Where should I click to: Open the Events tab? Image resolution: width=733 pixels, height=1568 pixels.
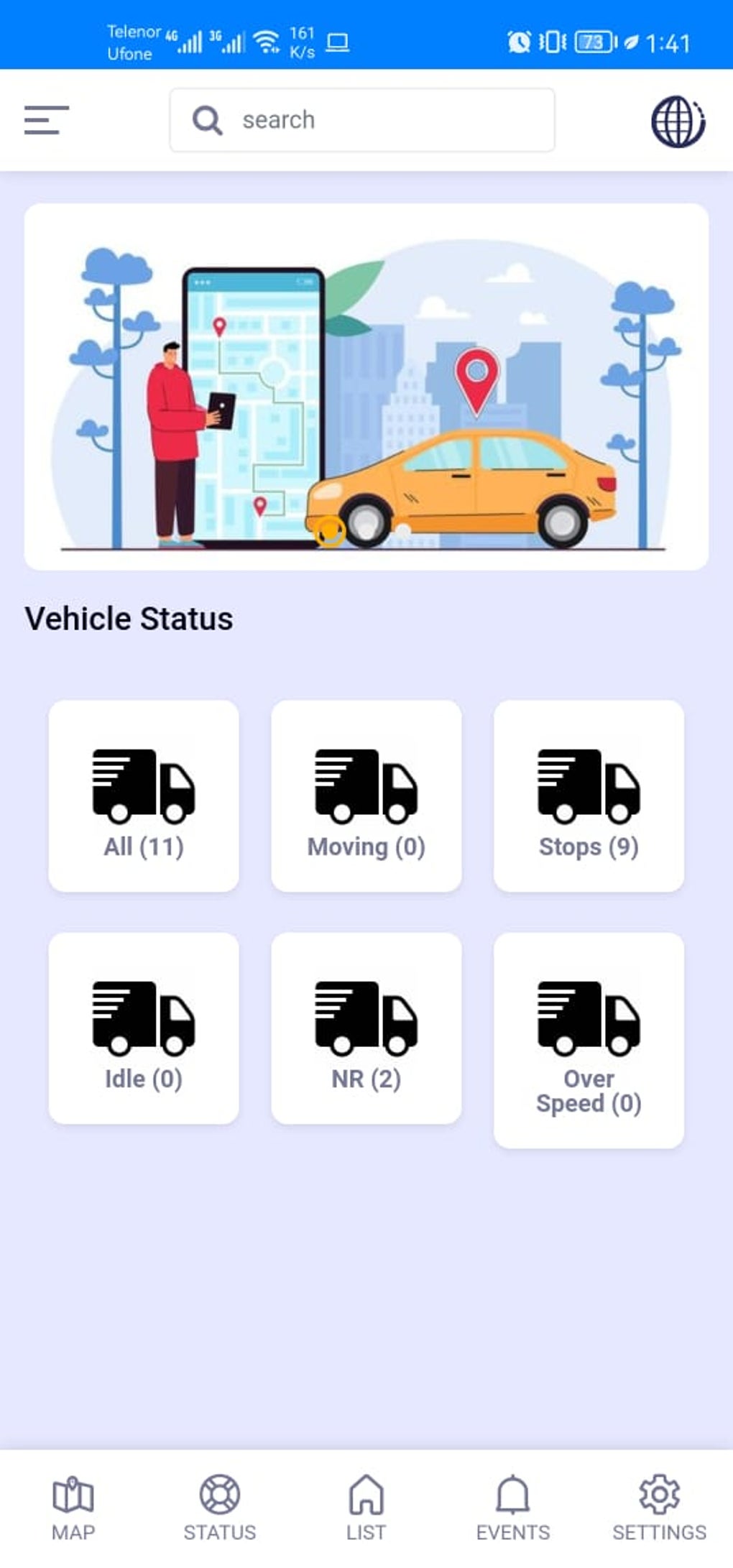[x=513, y=1508]
